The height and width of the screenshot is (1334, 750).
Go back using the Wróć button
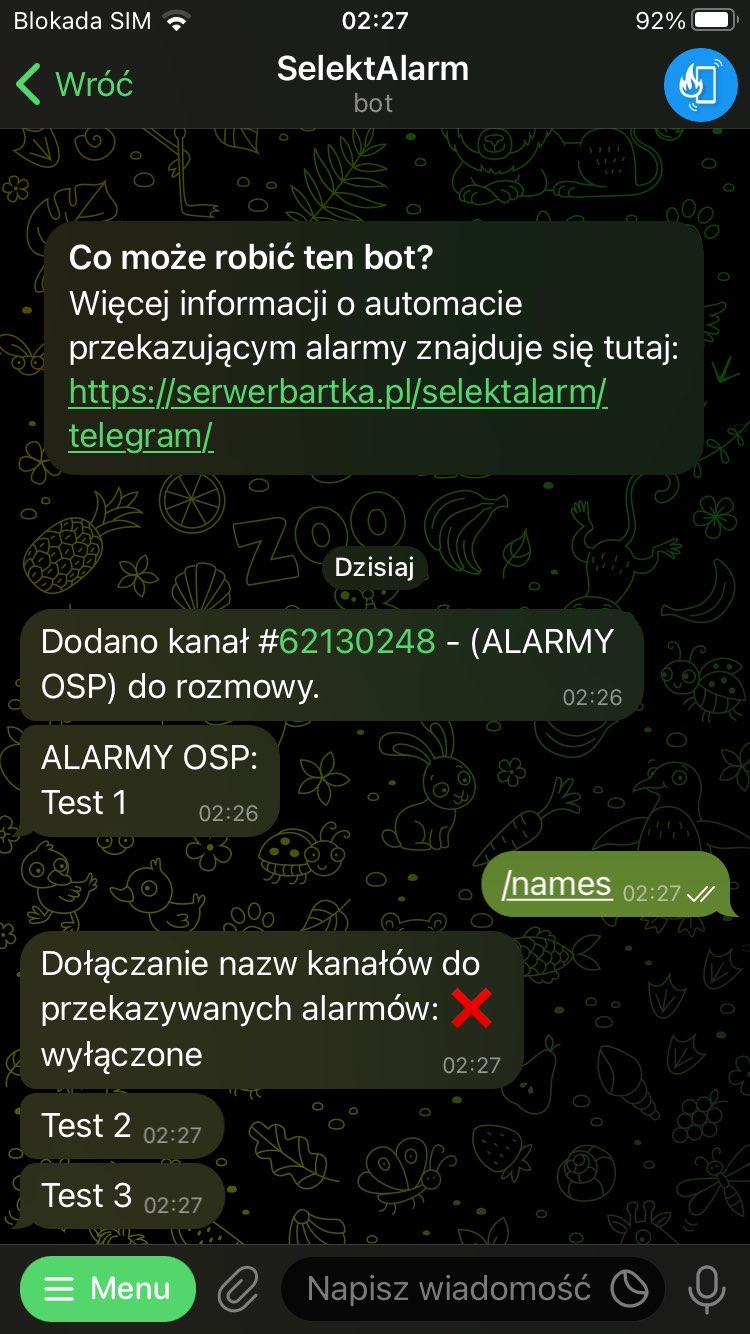[x=75, y=84]
